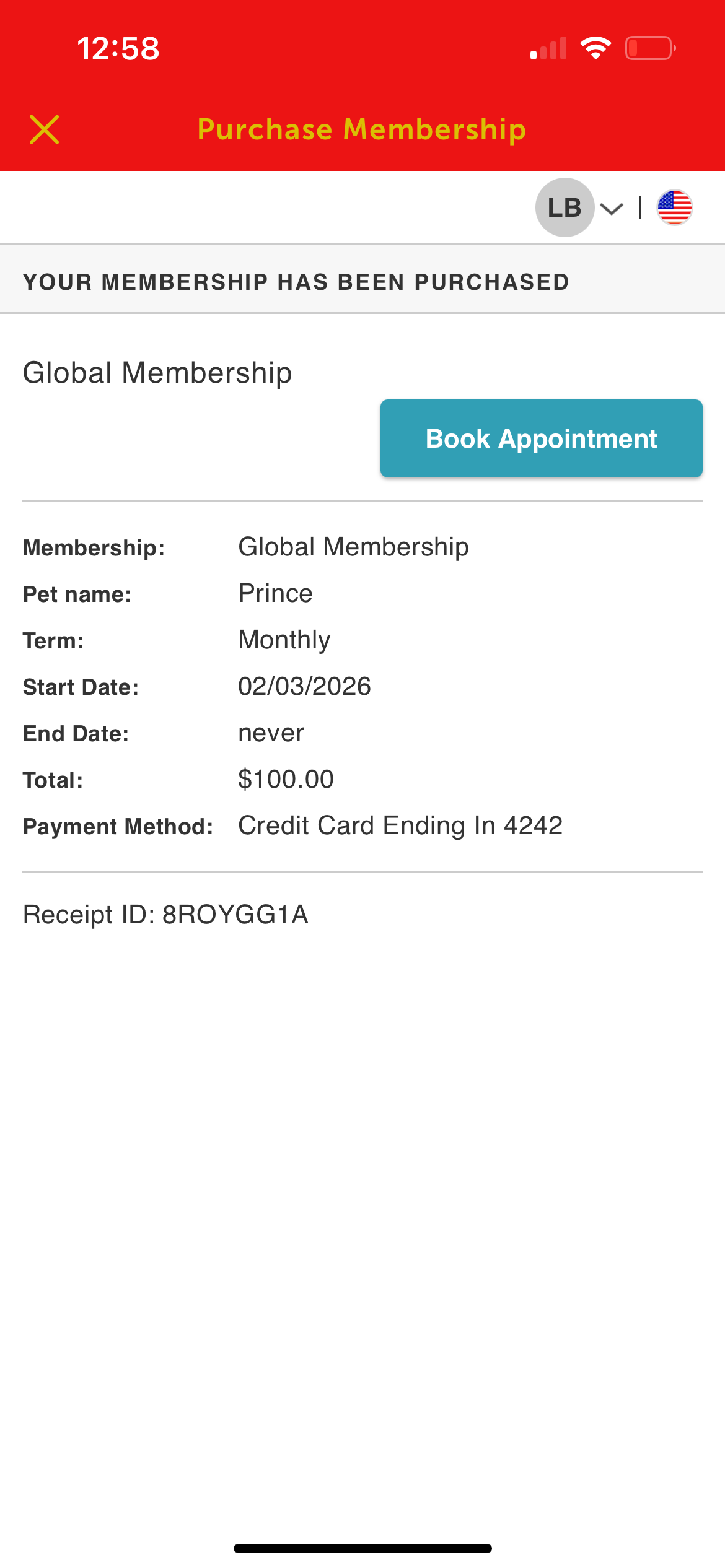
Task: Close the Purchase Membership screen
Action: (44, 129)
